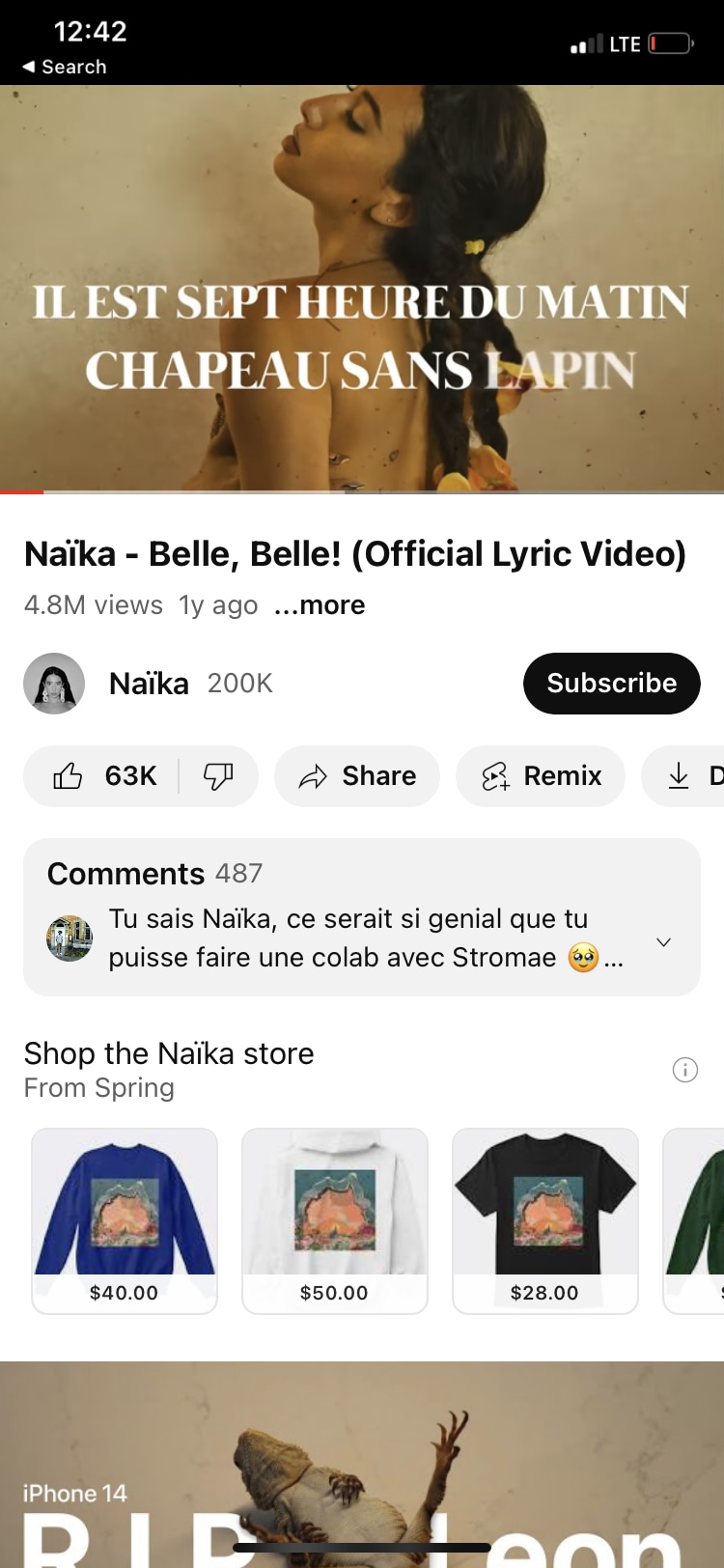Dislike this video
Viewport: 724px width, 1568px height.
pos(219,776)
